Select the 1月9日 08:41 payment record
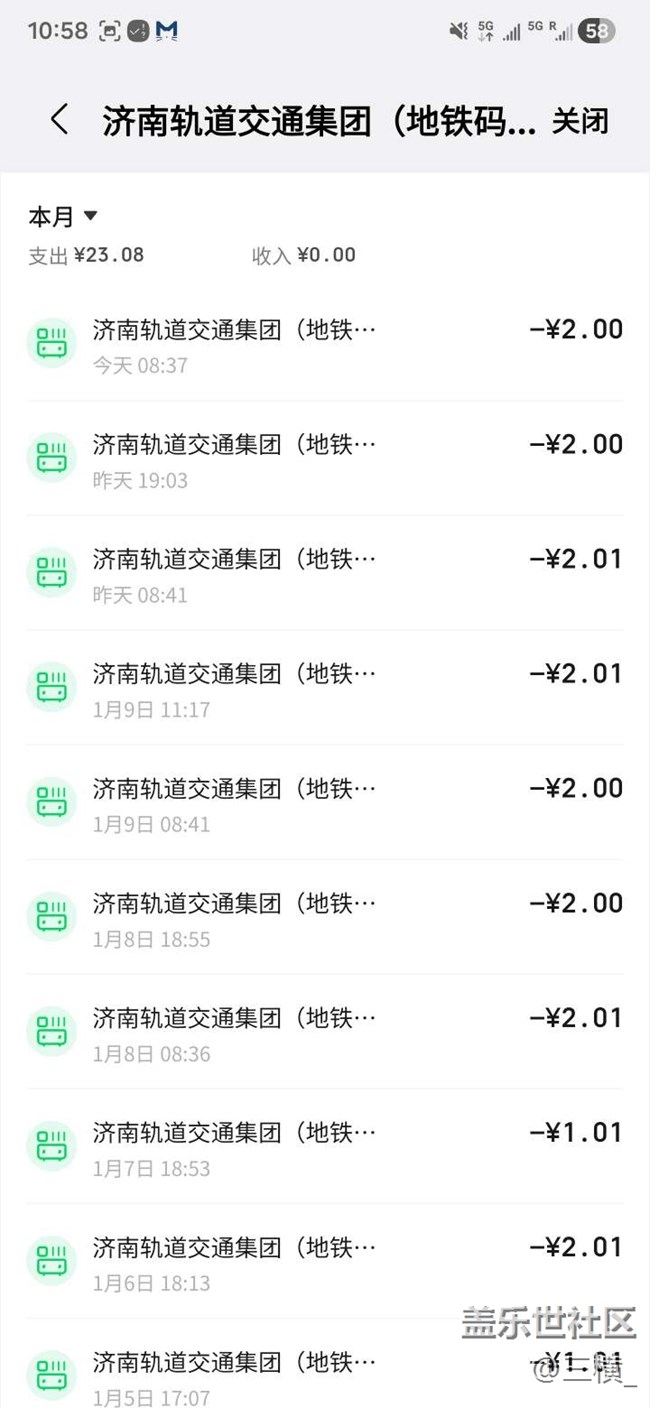 pyautogui.click(x=325, y=804)
